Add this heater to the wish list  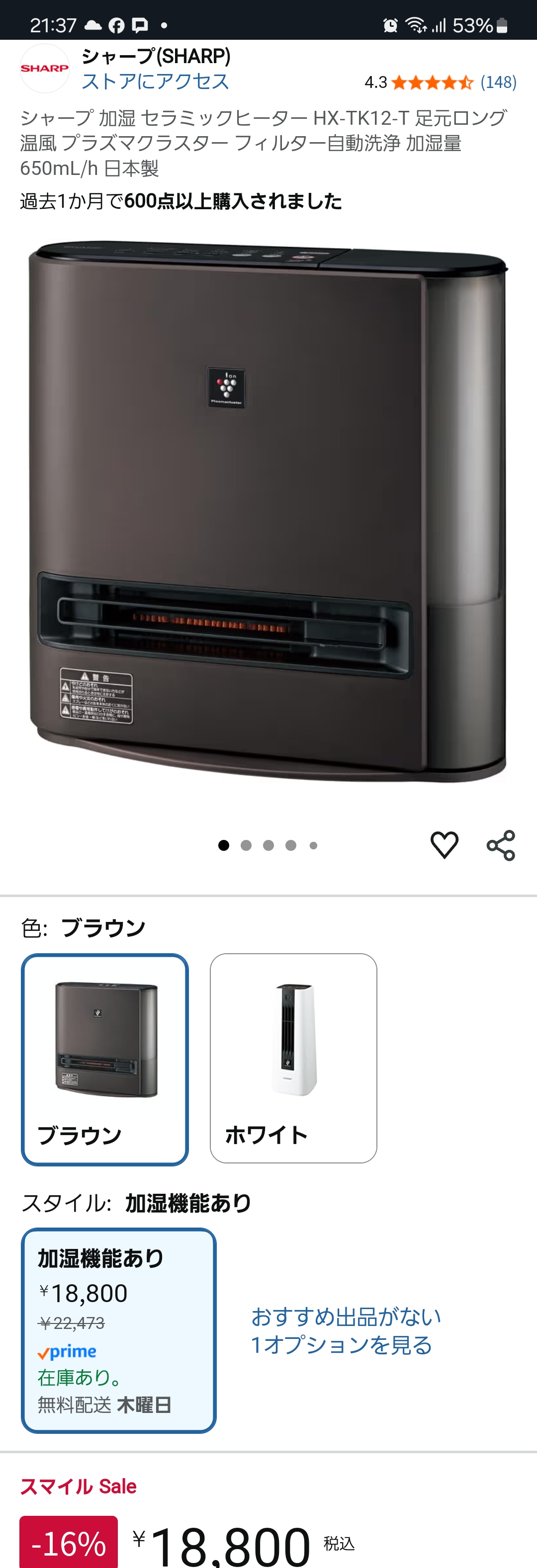click(x=444, y=845)
